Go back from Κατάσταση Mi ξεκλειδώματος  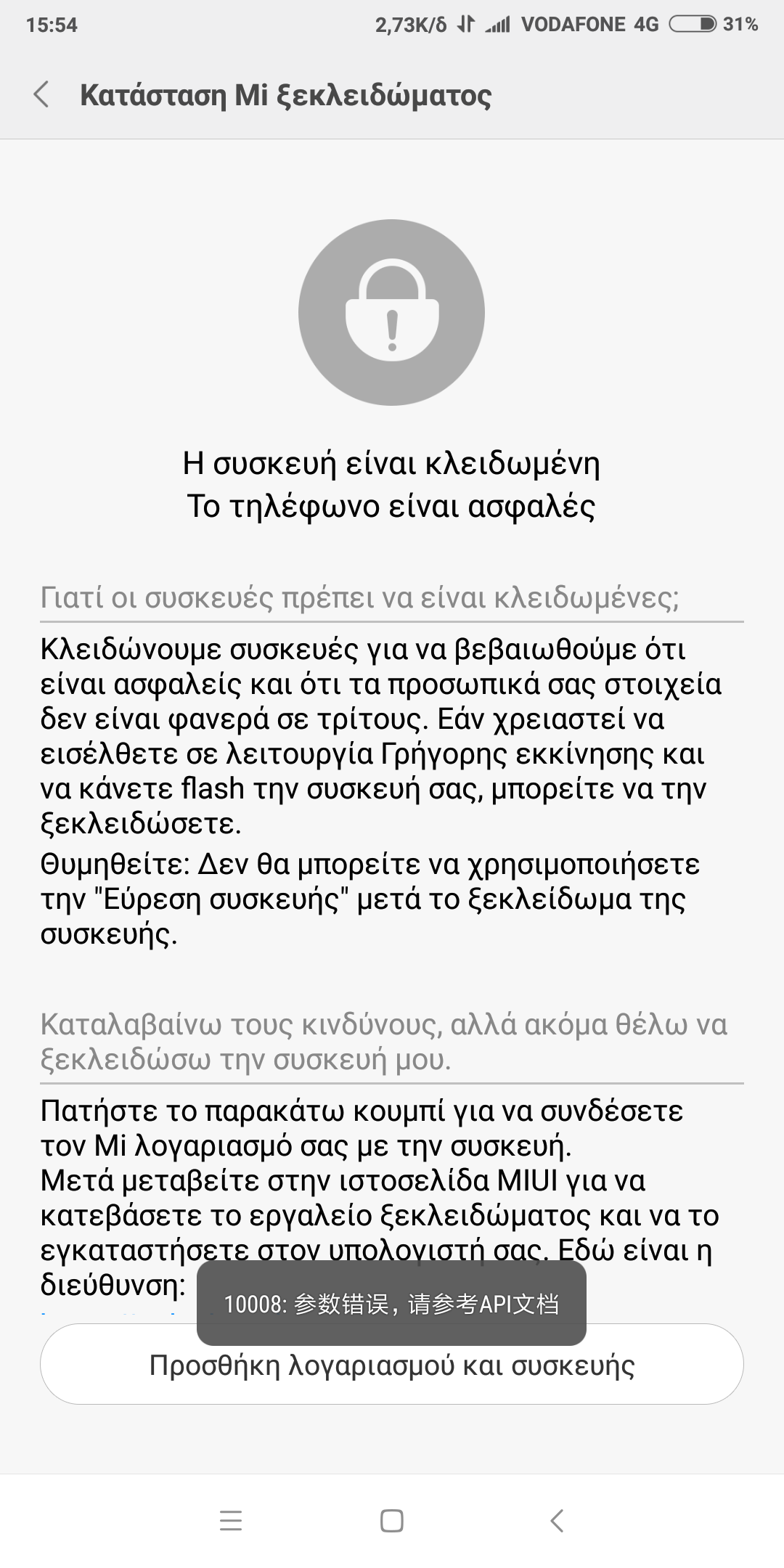point(42,94)
